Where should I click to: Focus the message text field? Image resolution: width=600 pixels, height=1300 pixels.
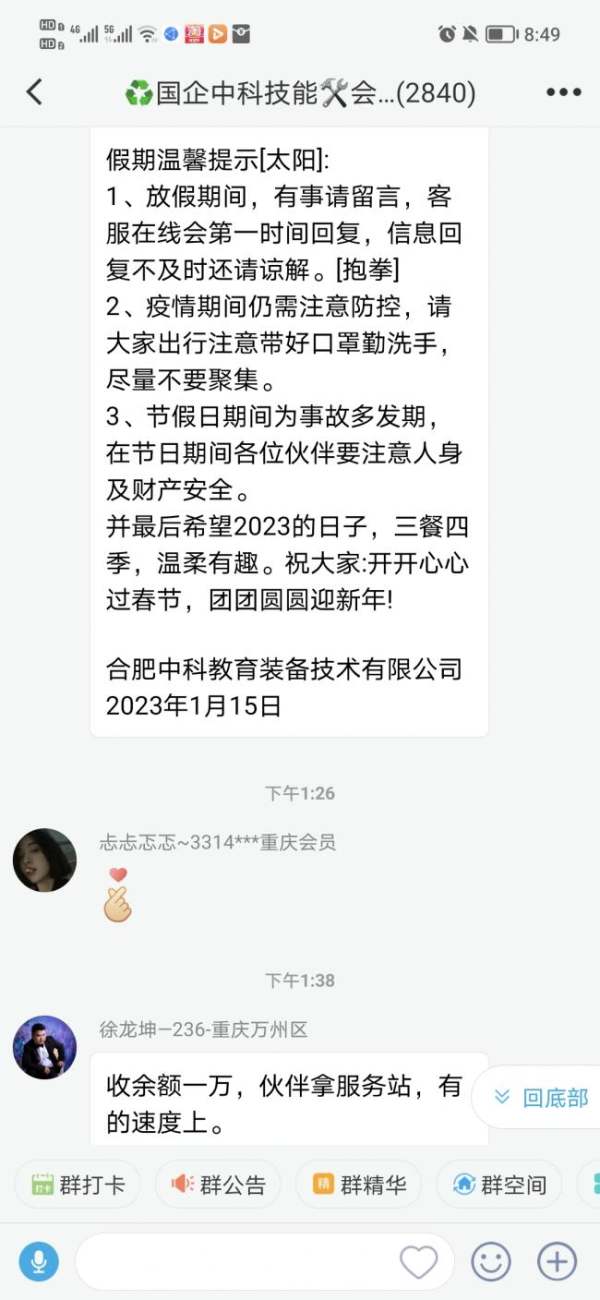click(235, 1262)
